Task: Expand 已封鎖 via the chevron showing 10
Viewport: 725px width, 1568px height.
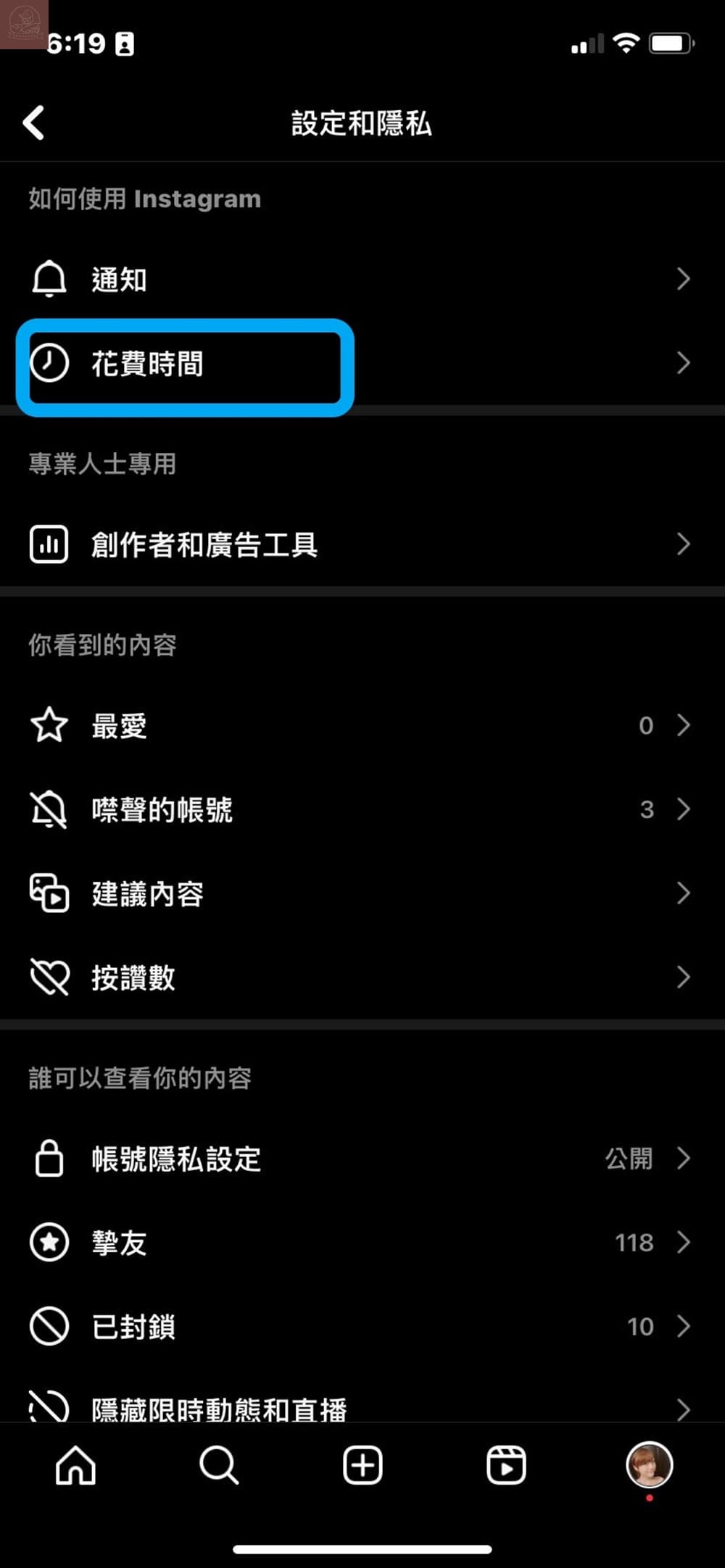Action: pyautogui.click(x=684, y=1326)
